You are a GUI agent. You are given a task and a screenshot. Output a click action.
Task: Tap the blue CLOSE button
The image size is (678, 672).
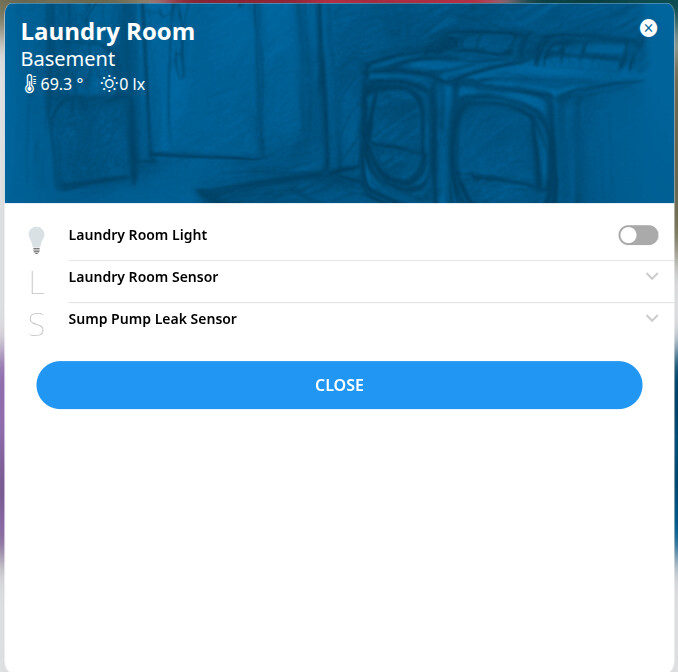click(x=339, y=385)
